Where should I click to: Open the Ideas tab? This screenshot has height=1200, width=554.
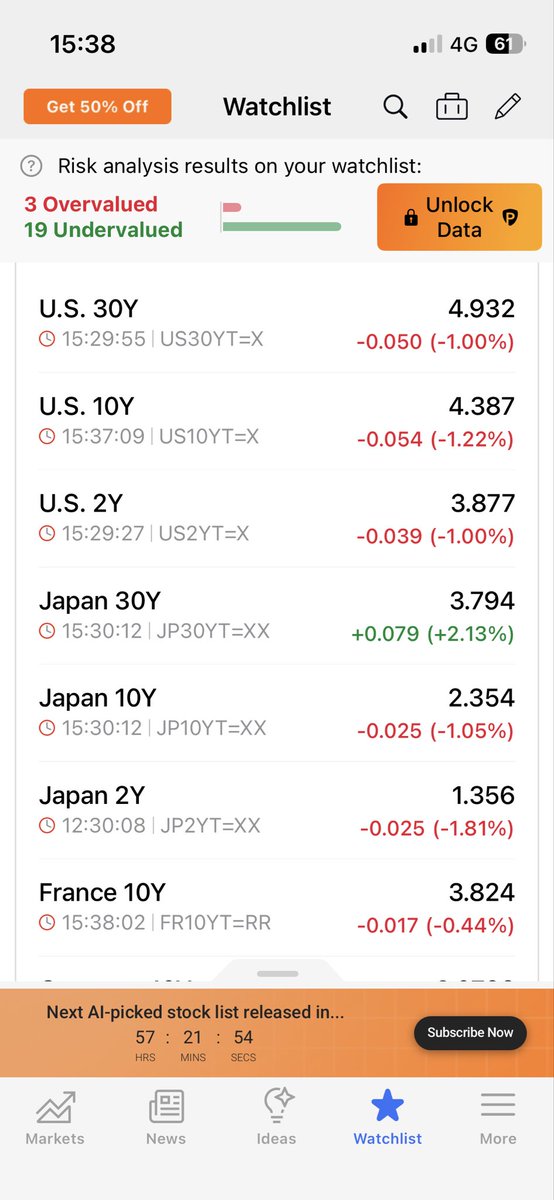tap(276, 1118)
